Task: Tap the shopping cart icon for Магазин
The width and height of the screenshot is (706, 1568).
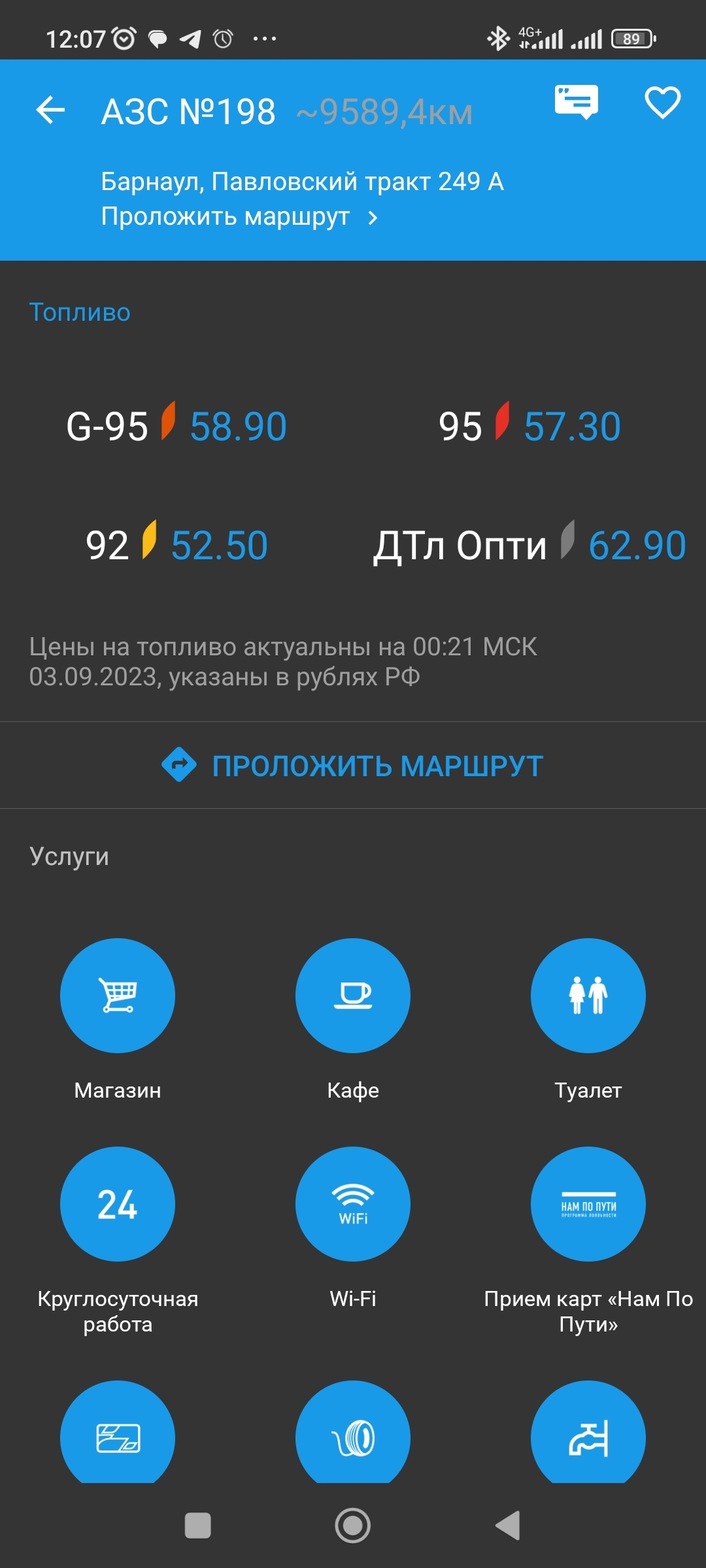Action: coord(116,995)
